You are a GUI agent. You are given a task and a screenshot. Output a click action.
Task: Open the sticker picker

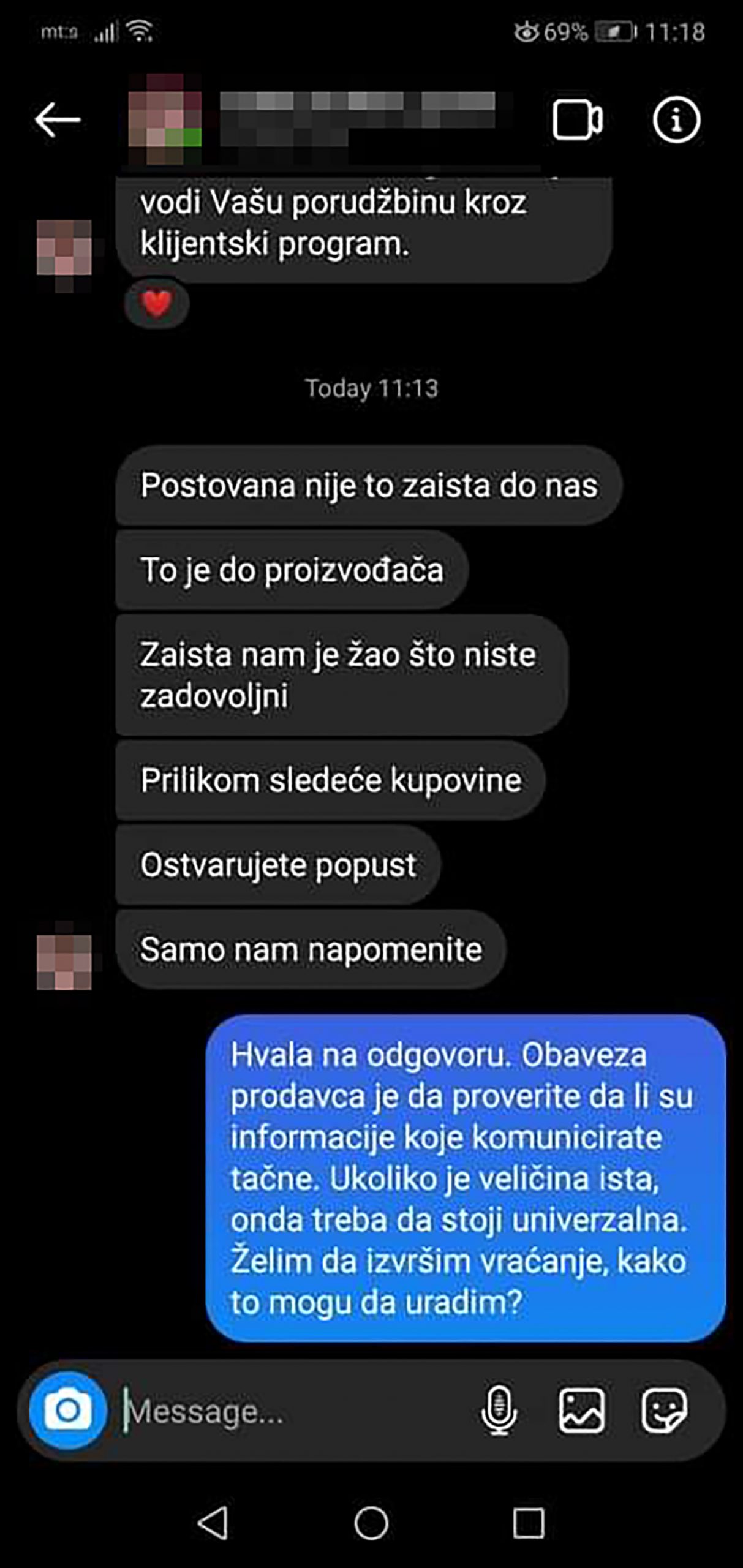[x=664, y=1411]
